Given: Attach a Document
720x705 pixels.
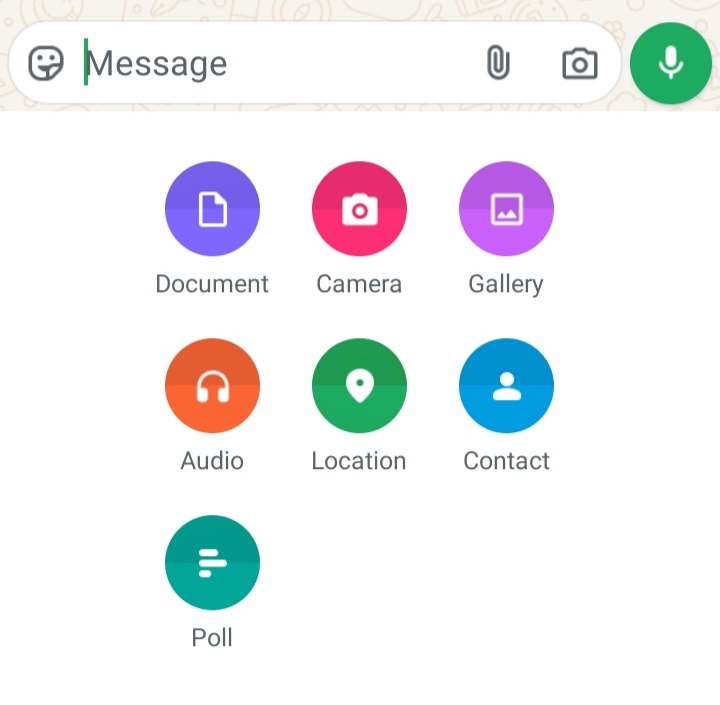Looking at the screenshot, I should click(212, 209).
